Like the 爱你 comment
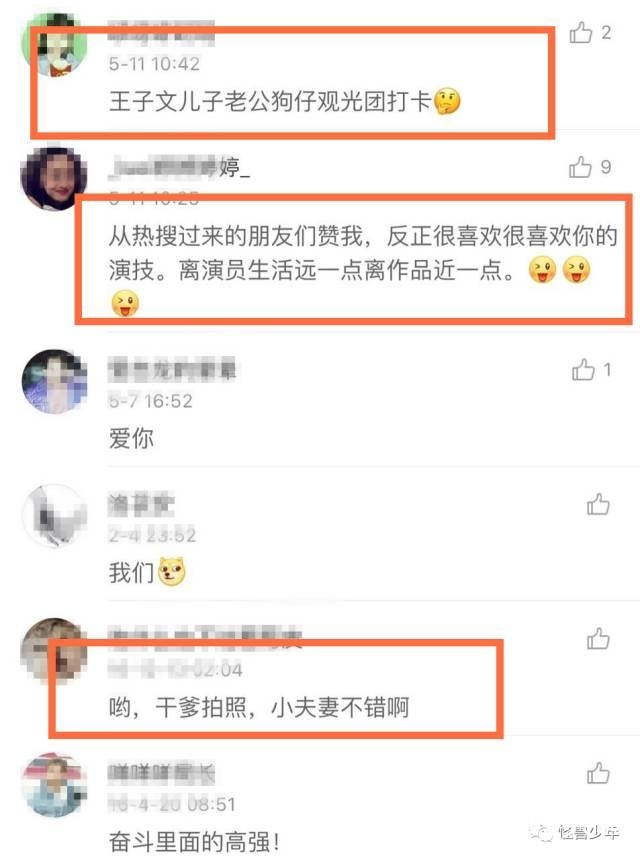 click(583, 371)
